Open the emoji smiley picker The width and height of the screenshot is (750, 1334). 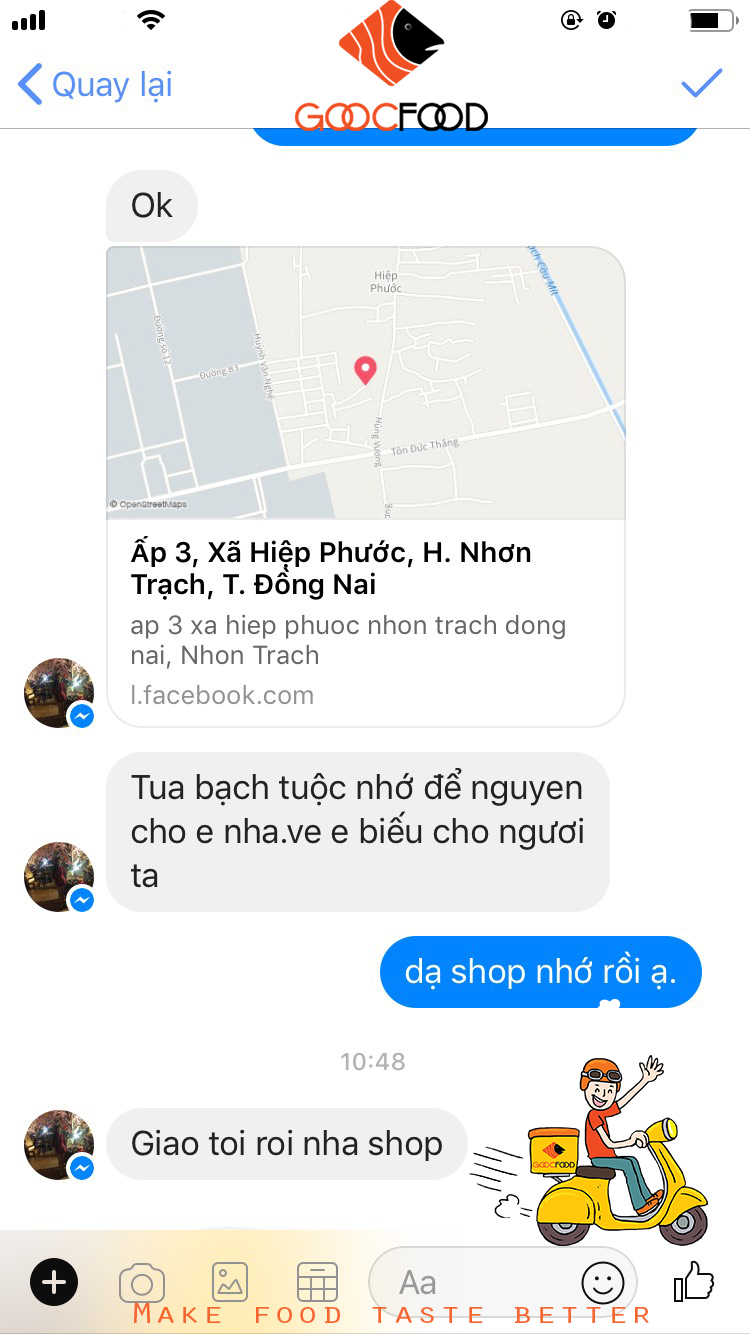point(601,1281)
